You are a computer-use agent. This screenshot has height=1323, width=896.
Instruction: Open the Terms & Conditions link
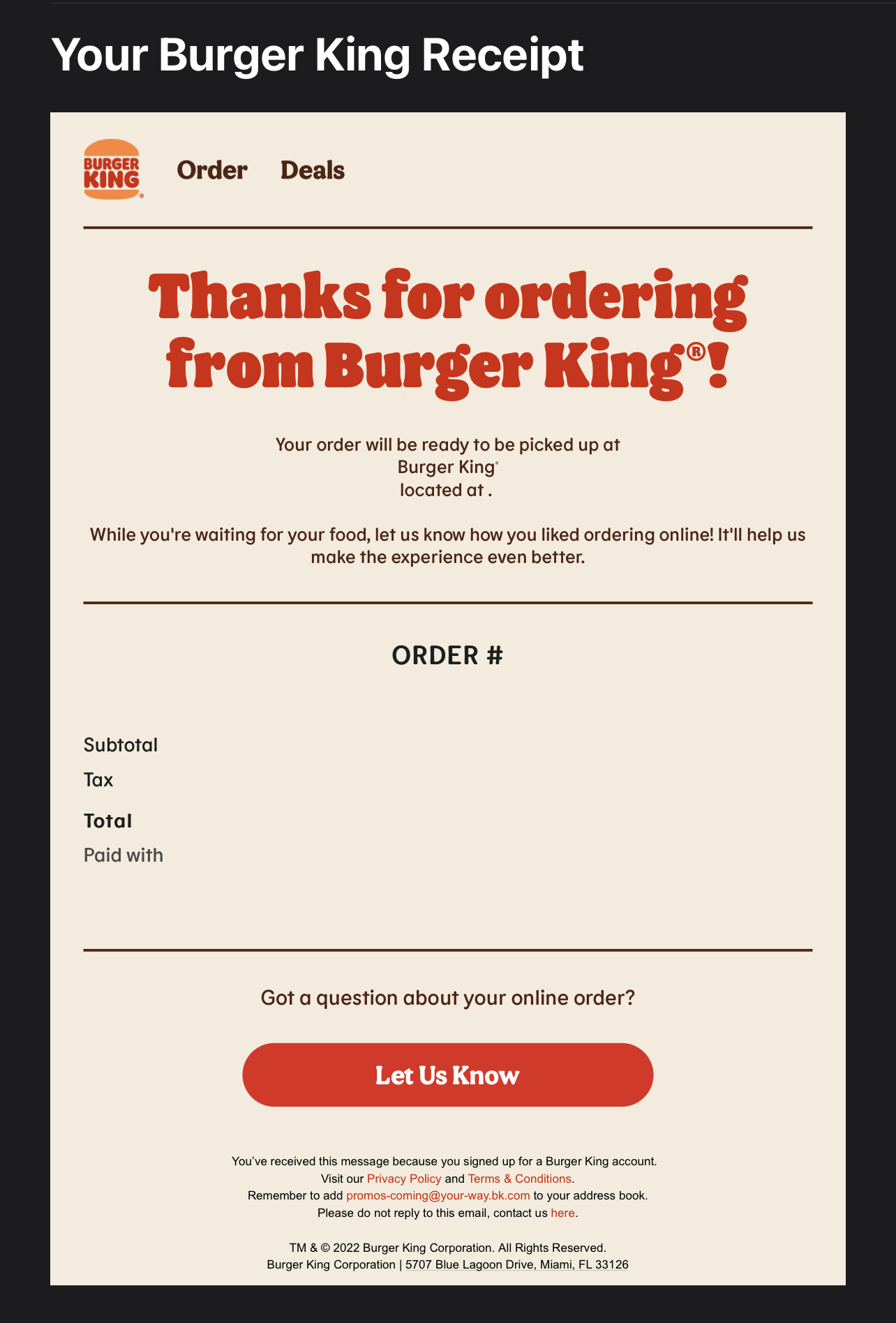[x=520, y=1179]
